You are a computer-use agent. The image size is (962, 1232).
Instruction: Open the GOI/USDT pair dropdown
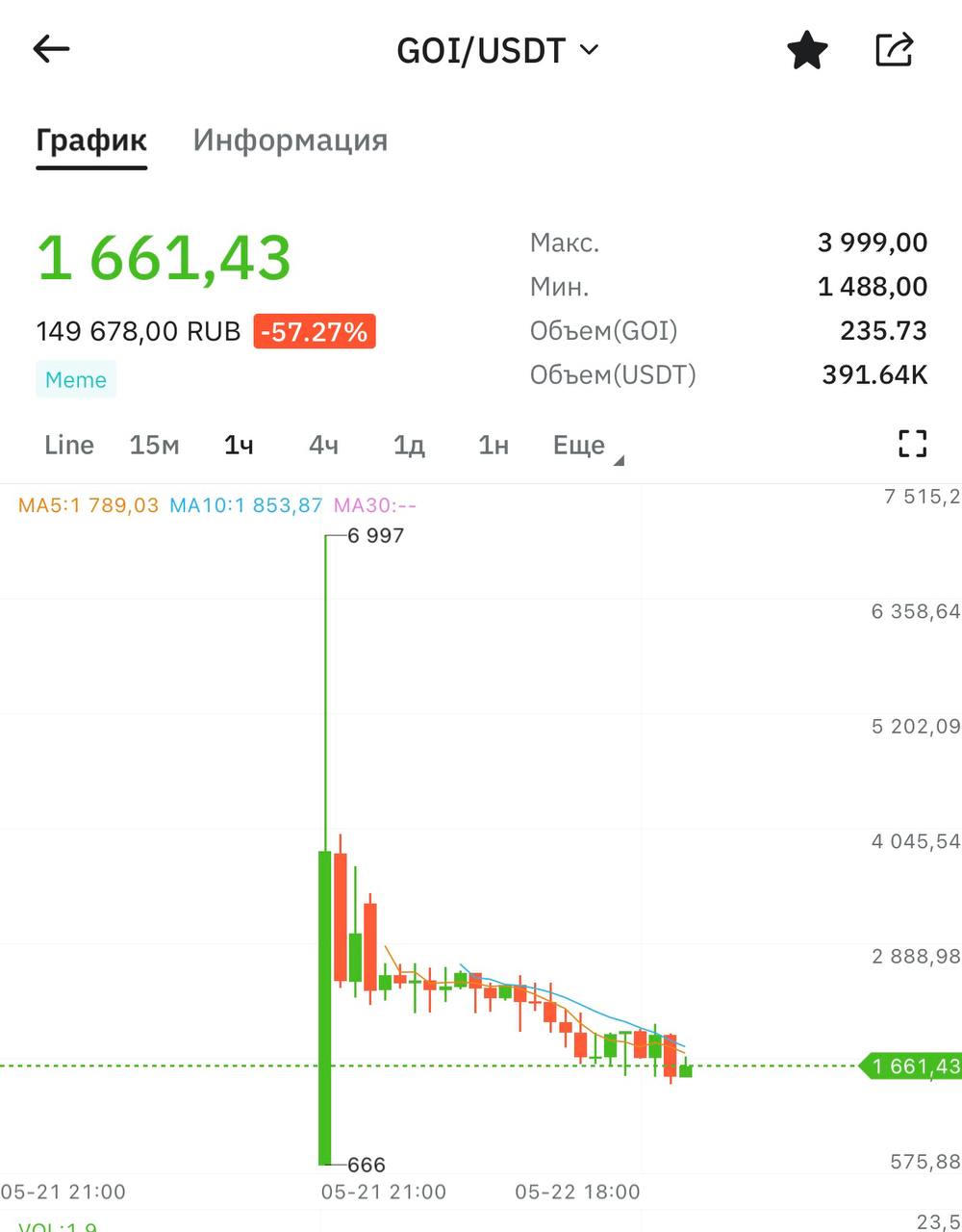point(498,50)
